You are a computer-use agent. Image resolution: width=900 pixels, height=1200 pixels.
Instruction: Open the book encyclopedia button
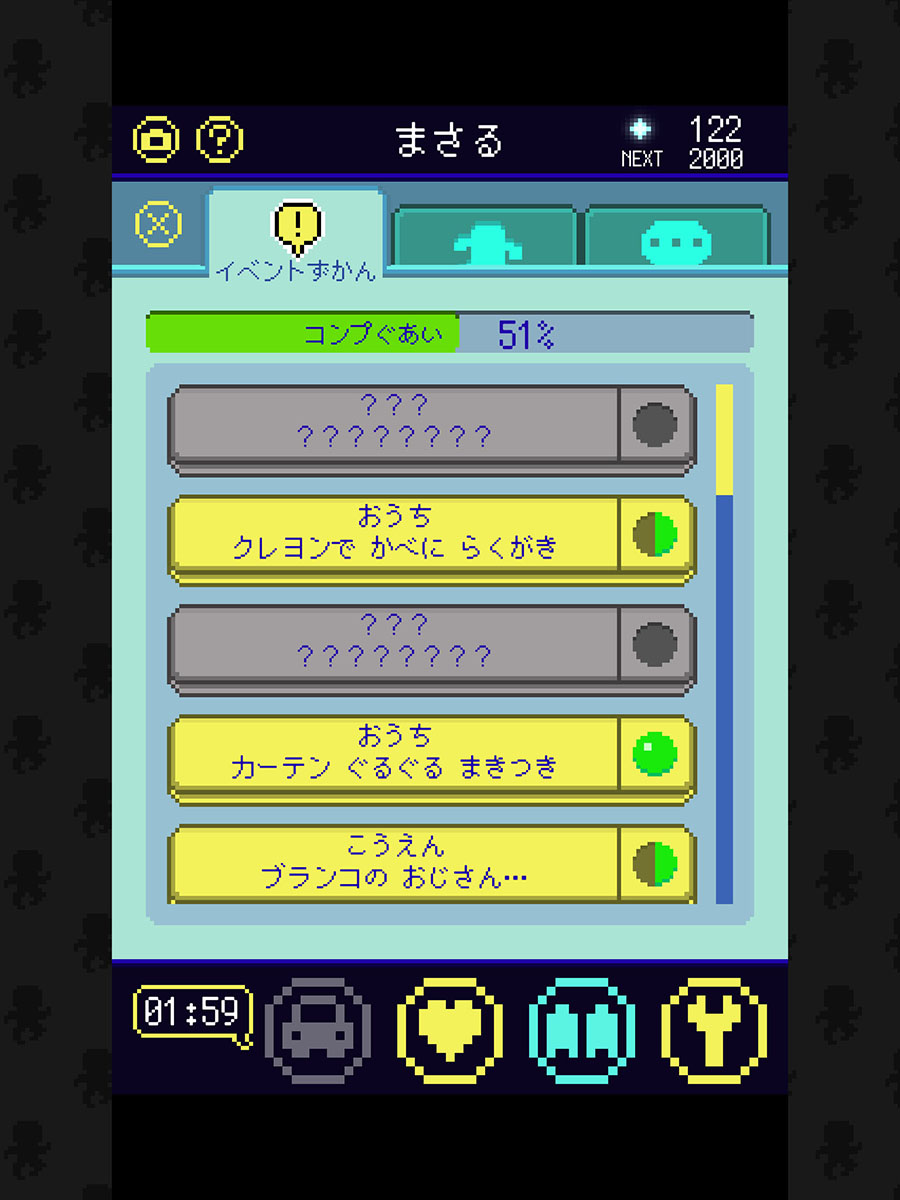pyautogui.click(x=582, y=1030)
